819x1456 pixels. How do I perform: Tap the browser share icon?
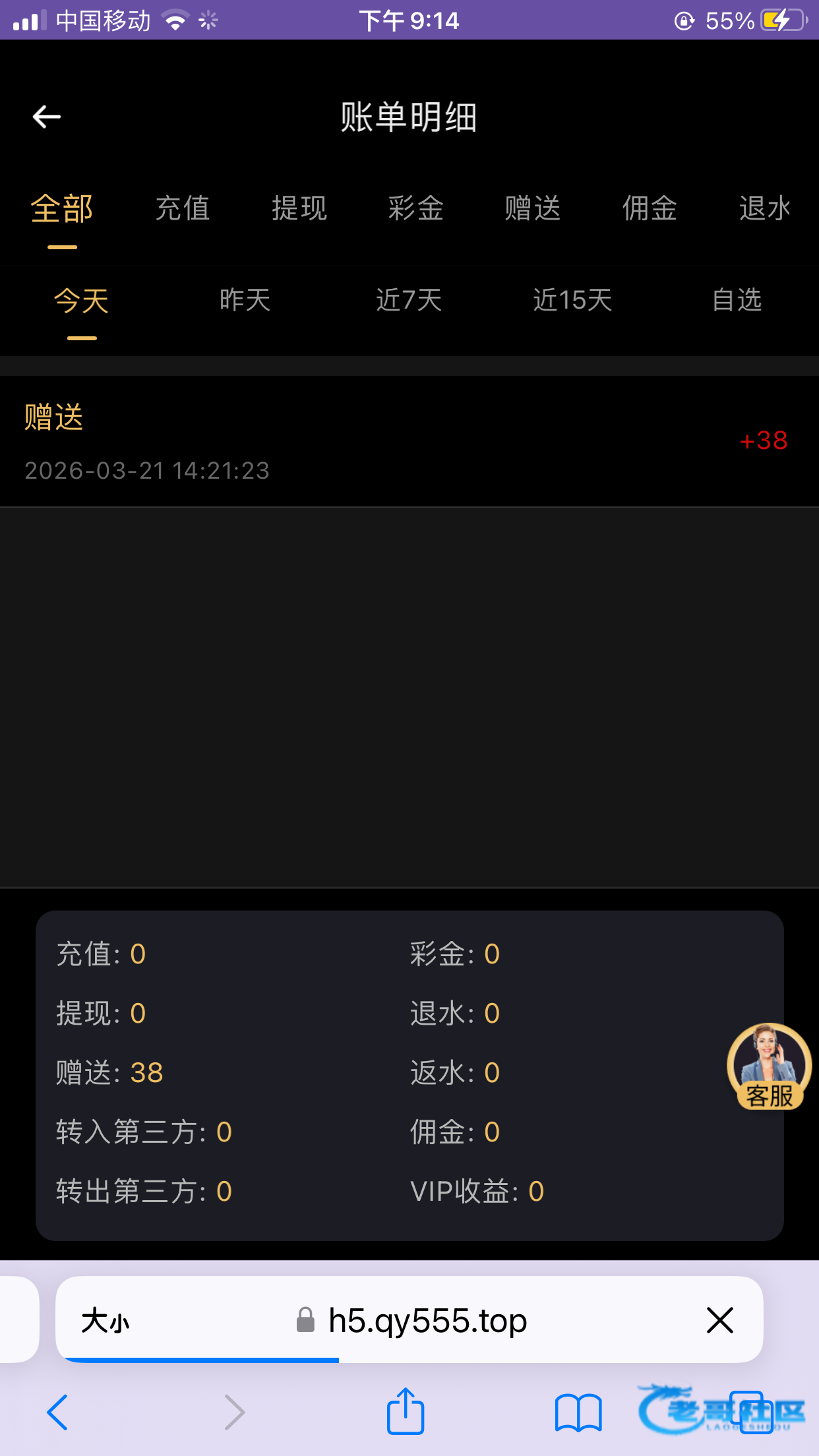pyautogui.click(x=405, y=1412)
